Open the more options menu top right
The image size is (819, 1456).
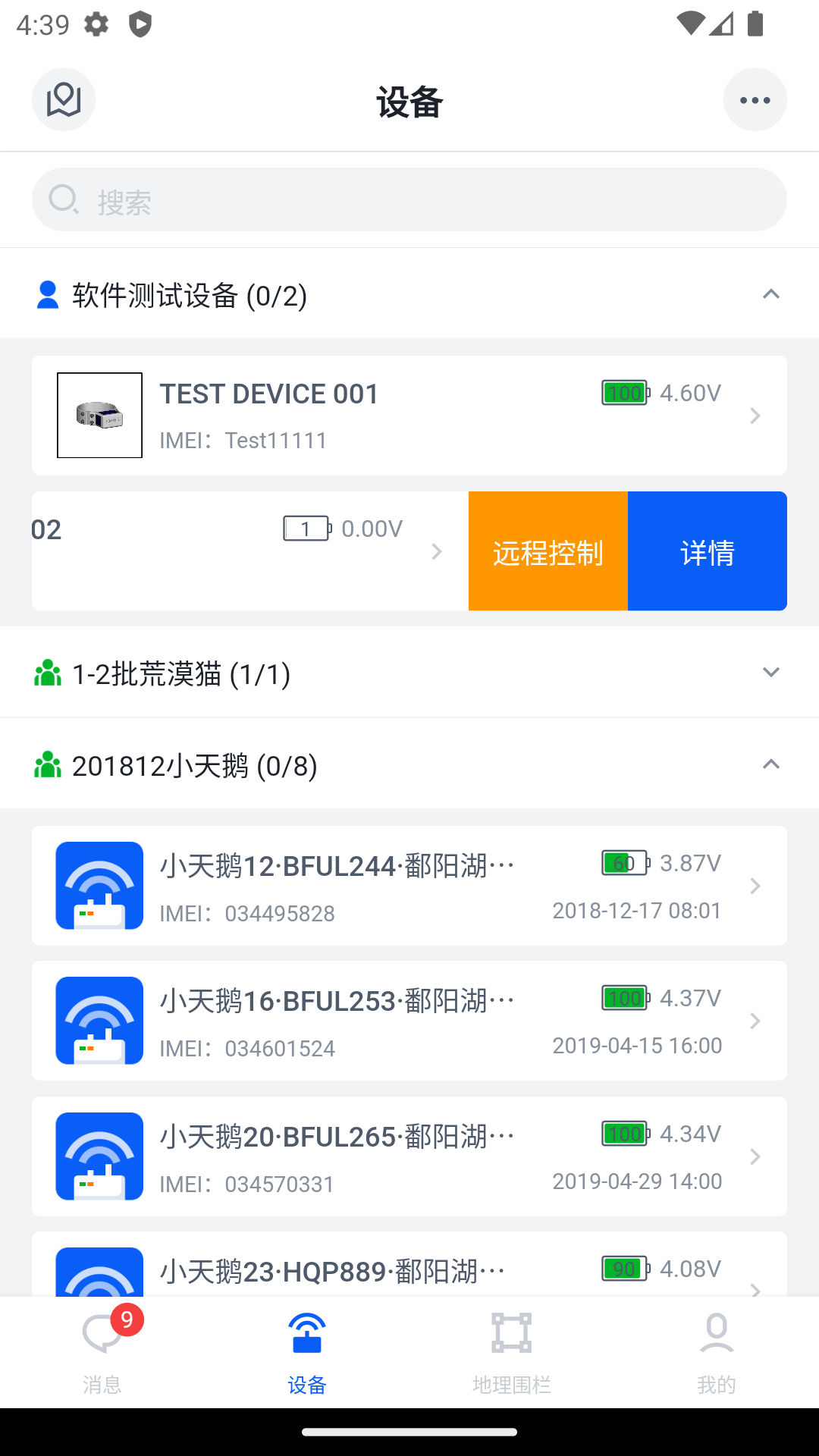coord(755,99)
